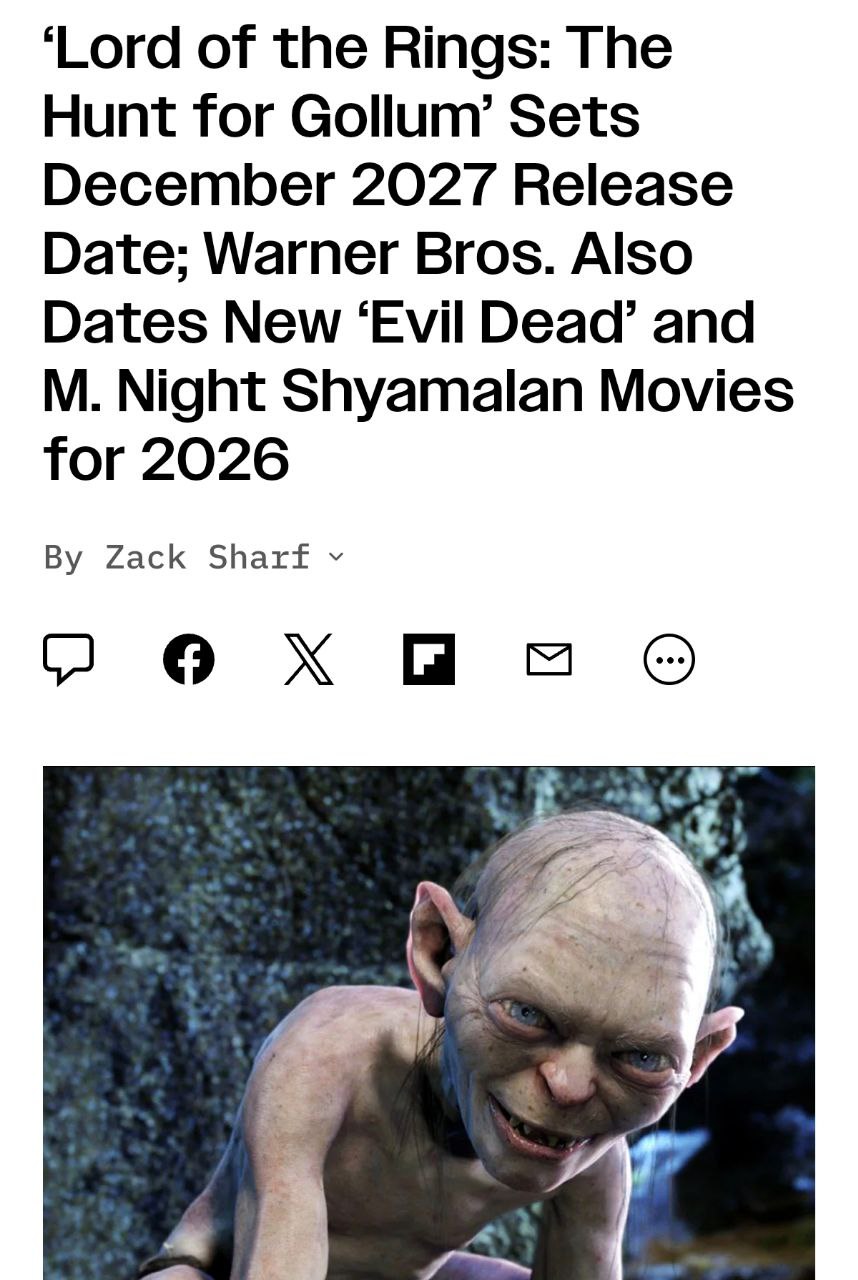The width and height of the screenshot is (858, 1280).
Task: Open the article comments
Action: [68, 659]
